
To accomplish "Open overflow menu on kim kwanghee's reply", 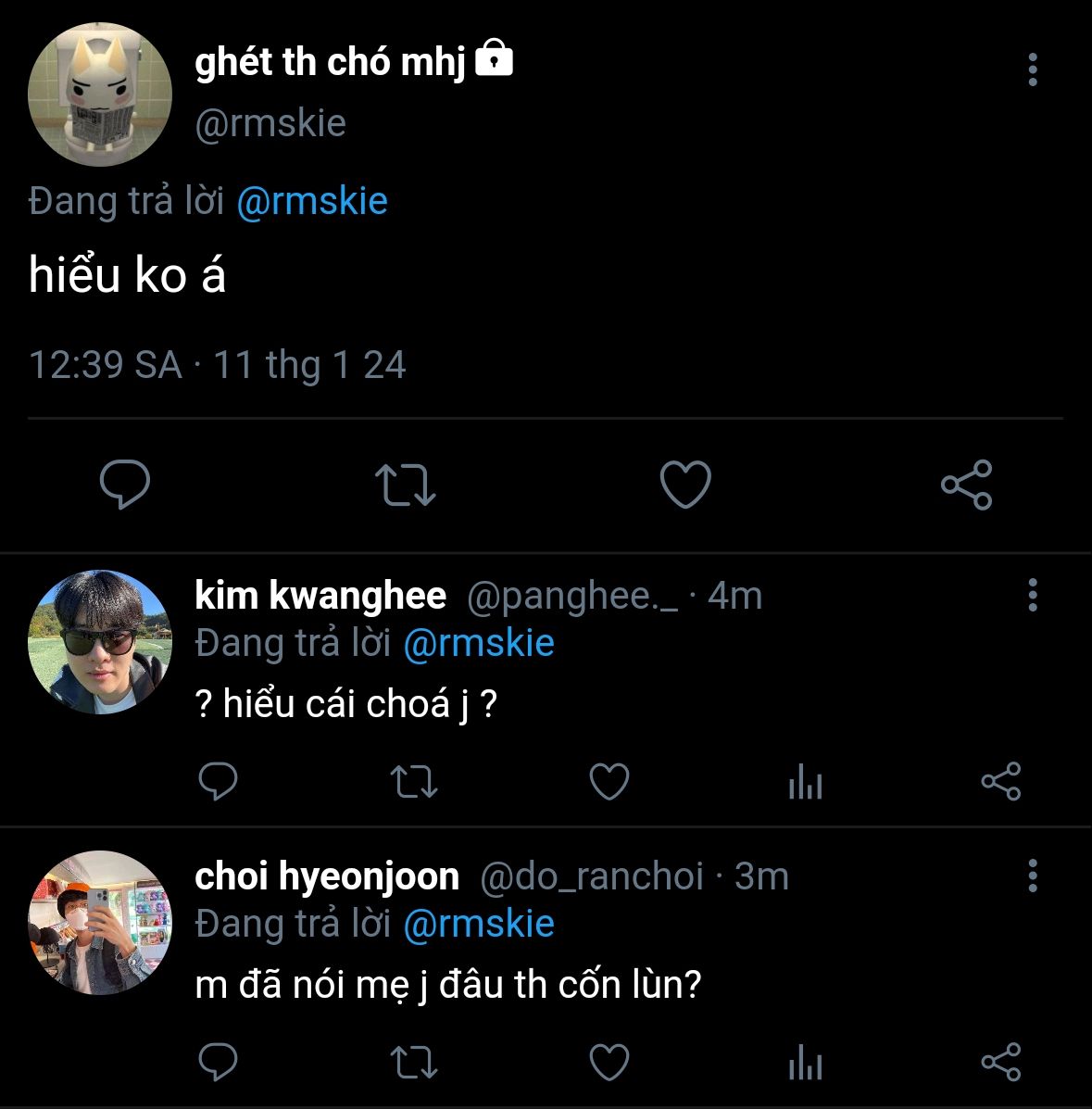I will (x=1032, y=595).
